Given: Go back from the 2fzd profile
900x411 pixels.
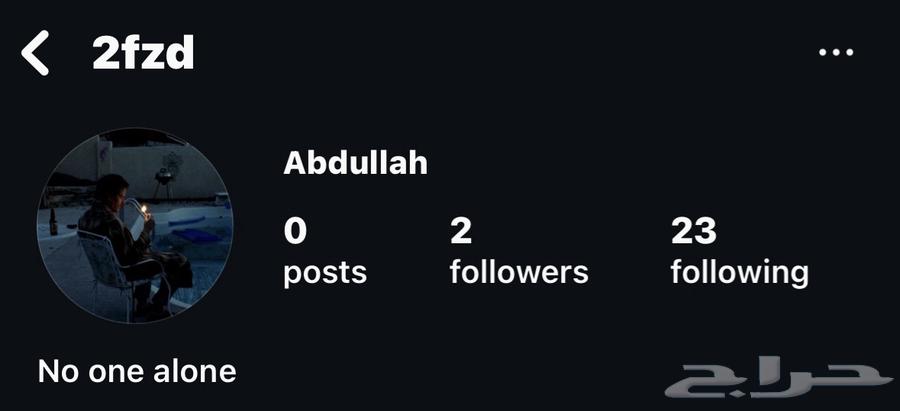Looking at the screenshot, I should point(36,52).
